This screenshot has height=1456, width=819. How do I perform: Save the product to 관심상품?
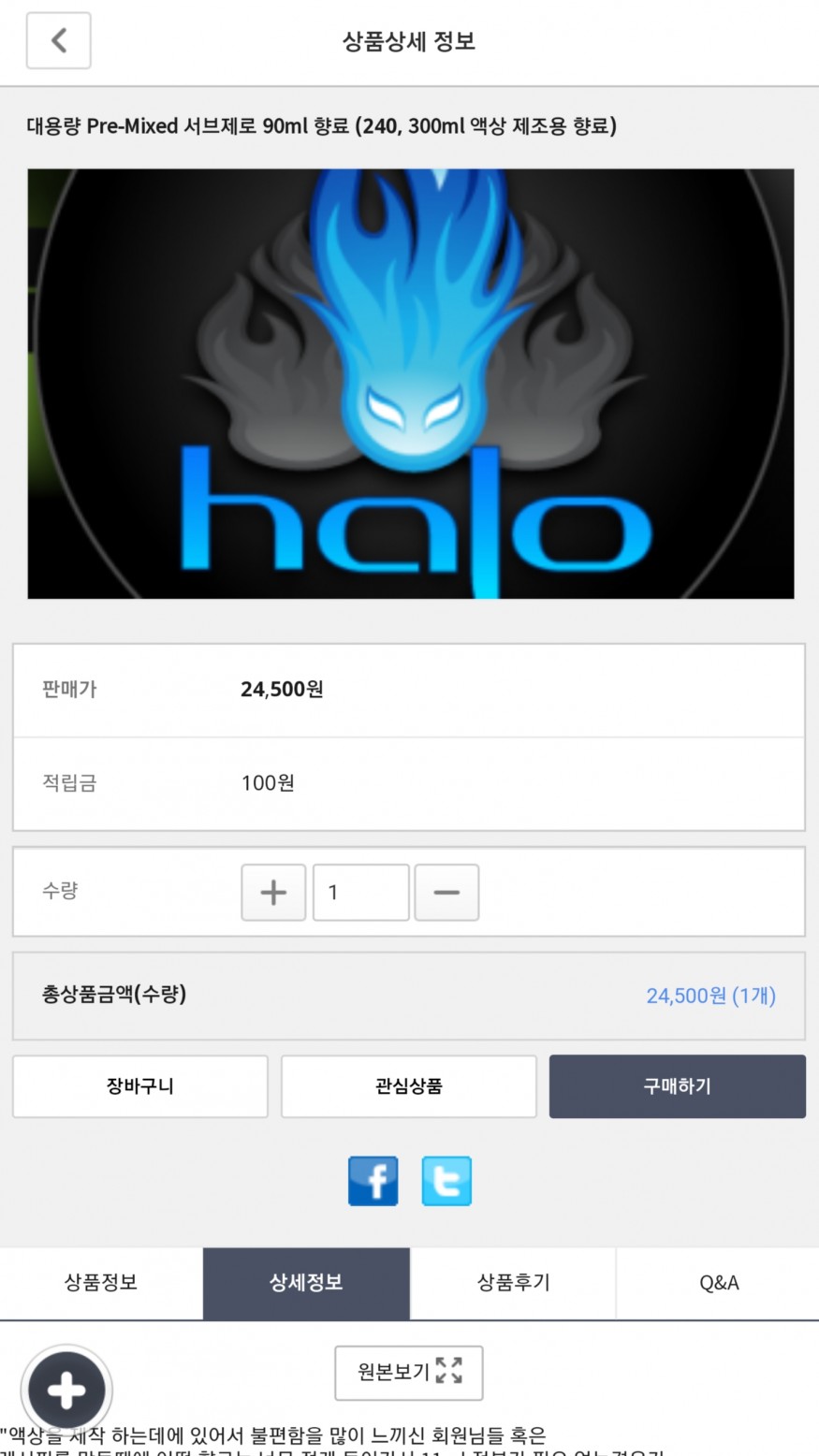(x=409, y=1086)
